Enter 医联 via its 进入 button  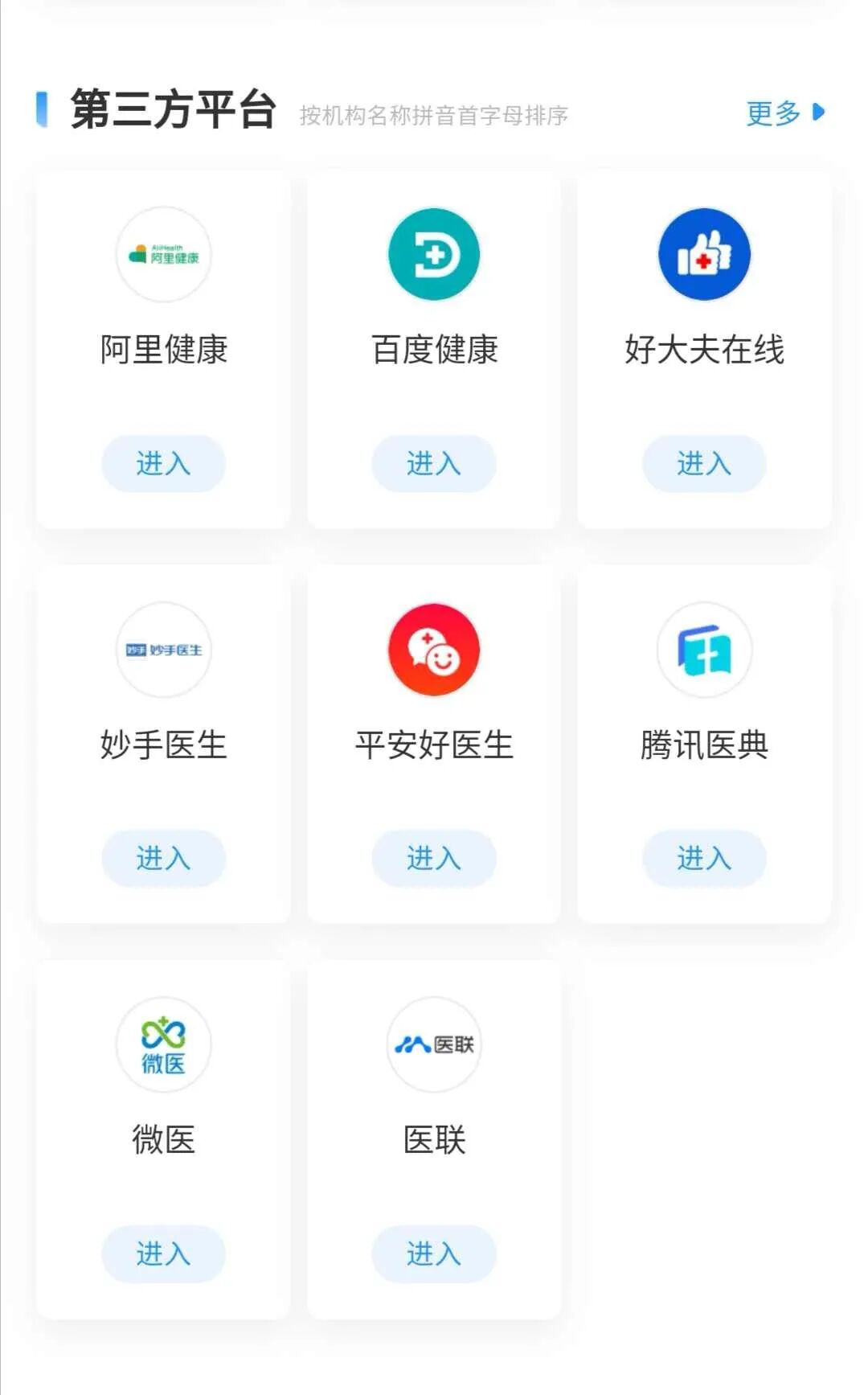coord(434,1254)
